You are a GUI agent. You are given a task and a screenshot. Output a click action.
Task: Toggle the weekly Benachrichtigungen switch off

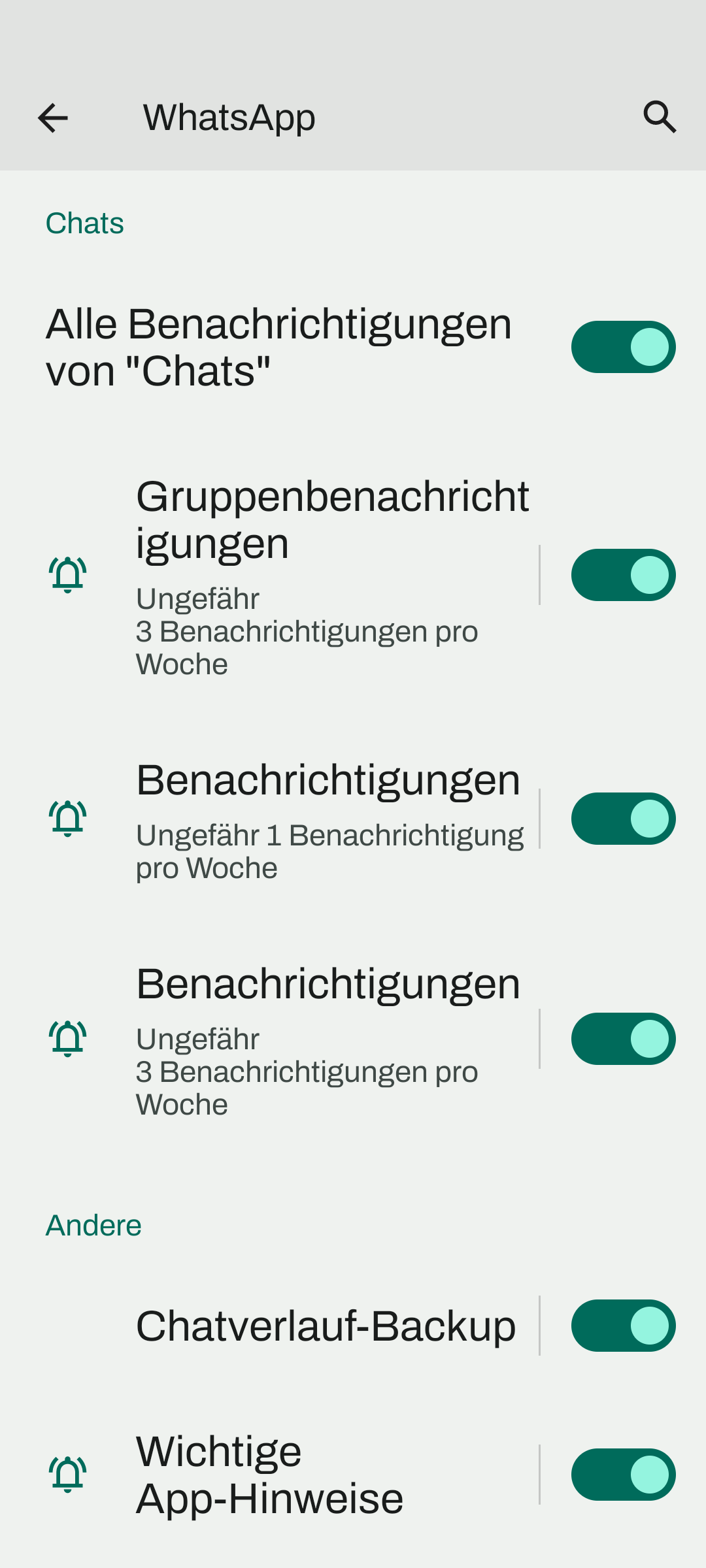pos(622,818)
